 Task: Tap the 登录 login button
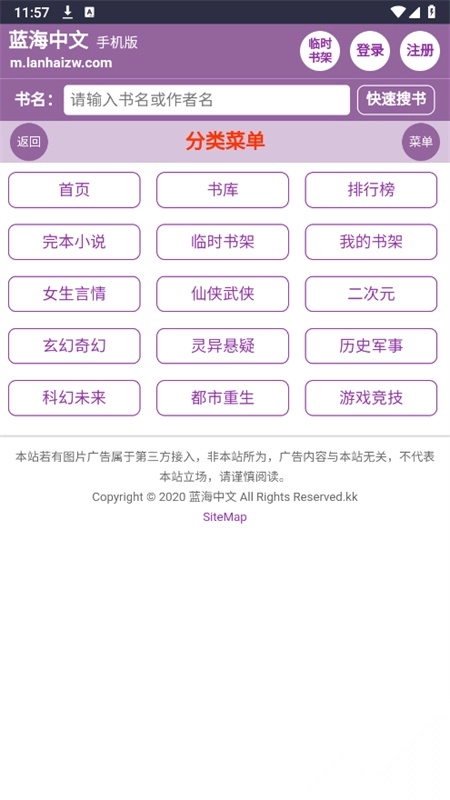click(x=370, y=51)
